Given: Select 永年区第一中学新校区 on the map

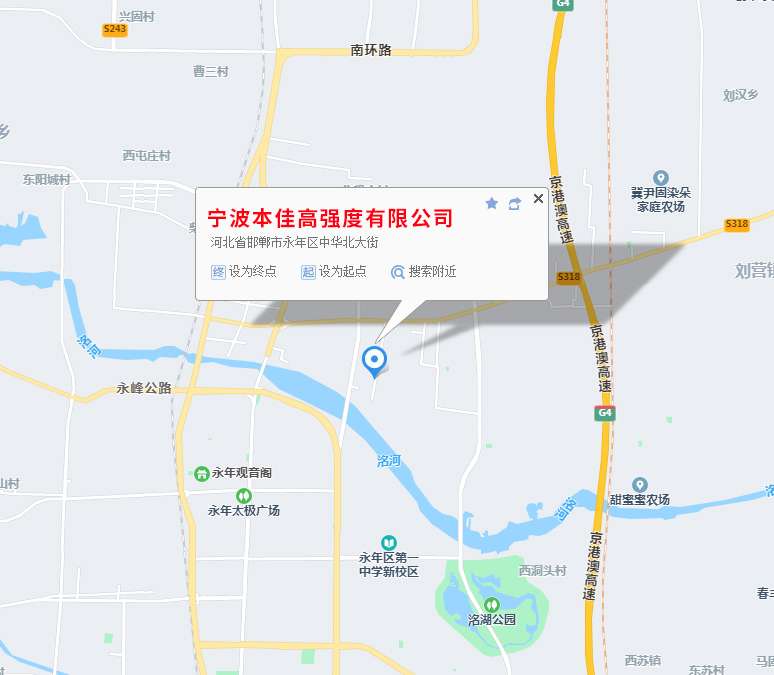Looking at the screenshot, I should coord(388,542).
